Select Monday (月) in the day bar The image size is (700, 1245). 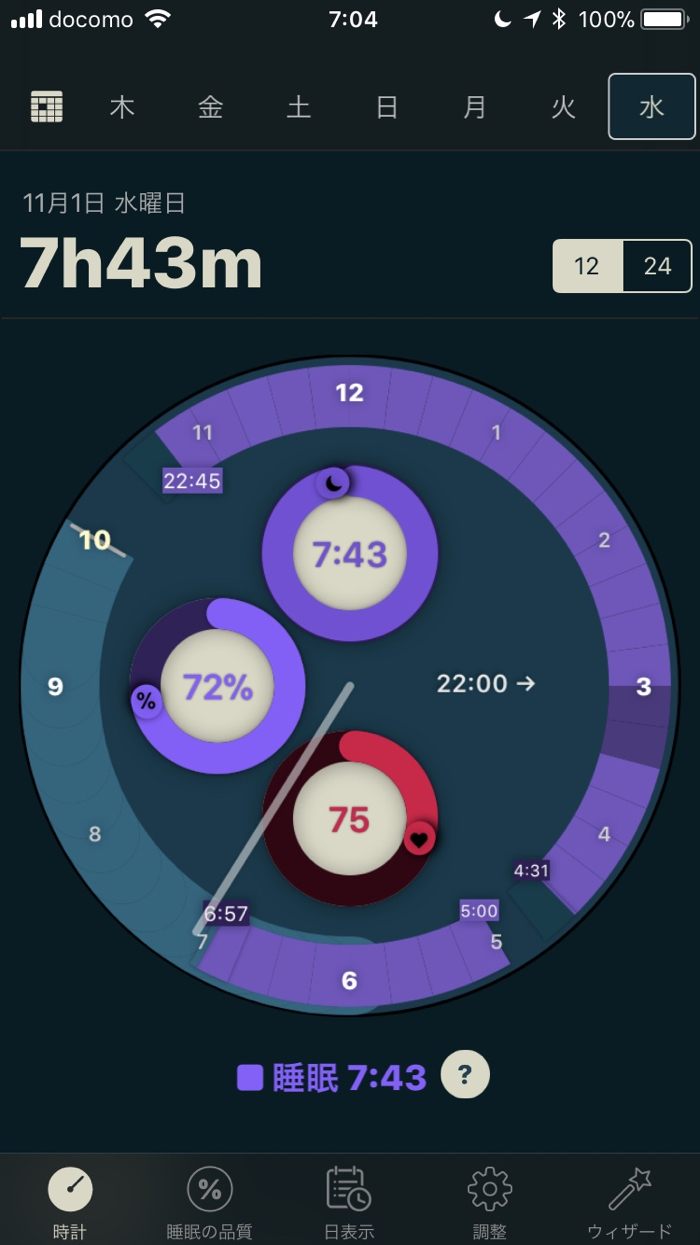tap(475, 107)
